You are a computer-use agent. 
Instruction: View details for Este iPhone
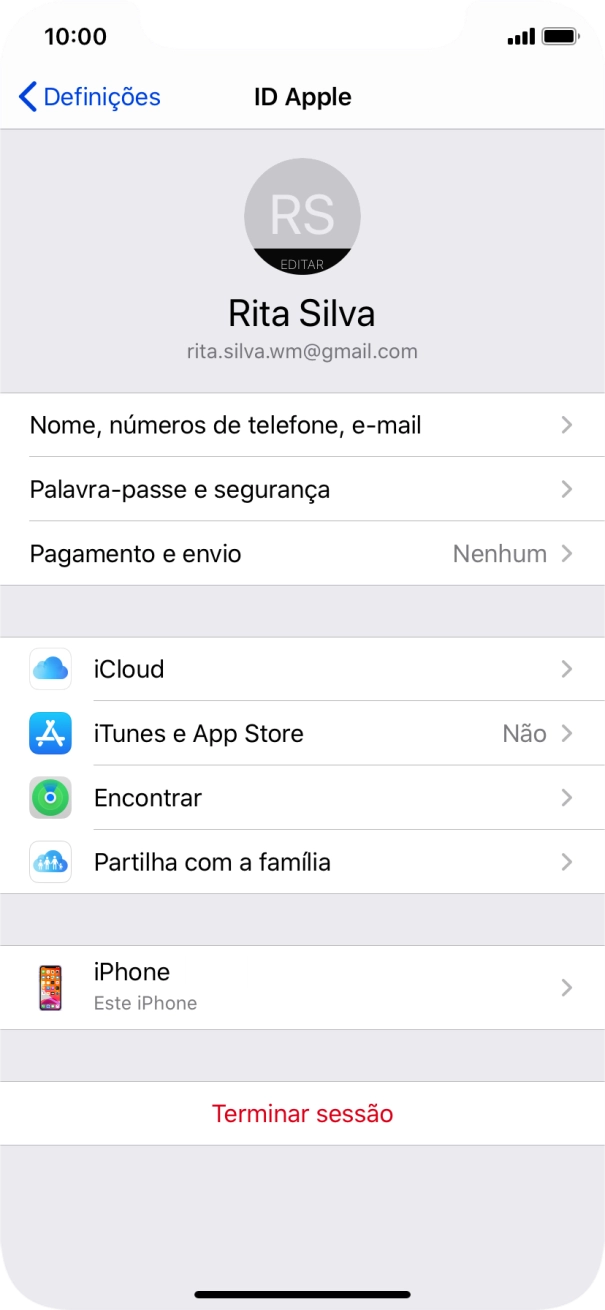(x=302, y=987)
